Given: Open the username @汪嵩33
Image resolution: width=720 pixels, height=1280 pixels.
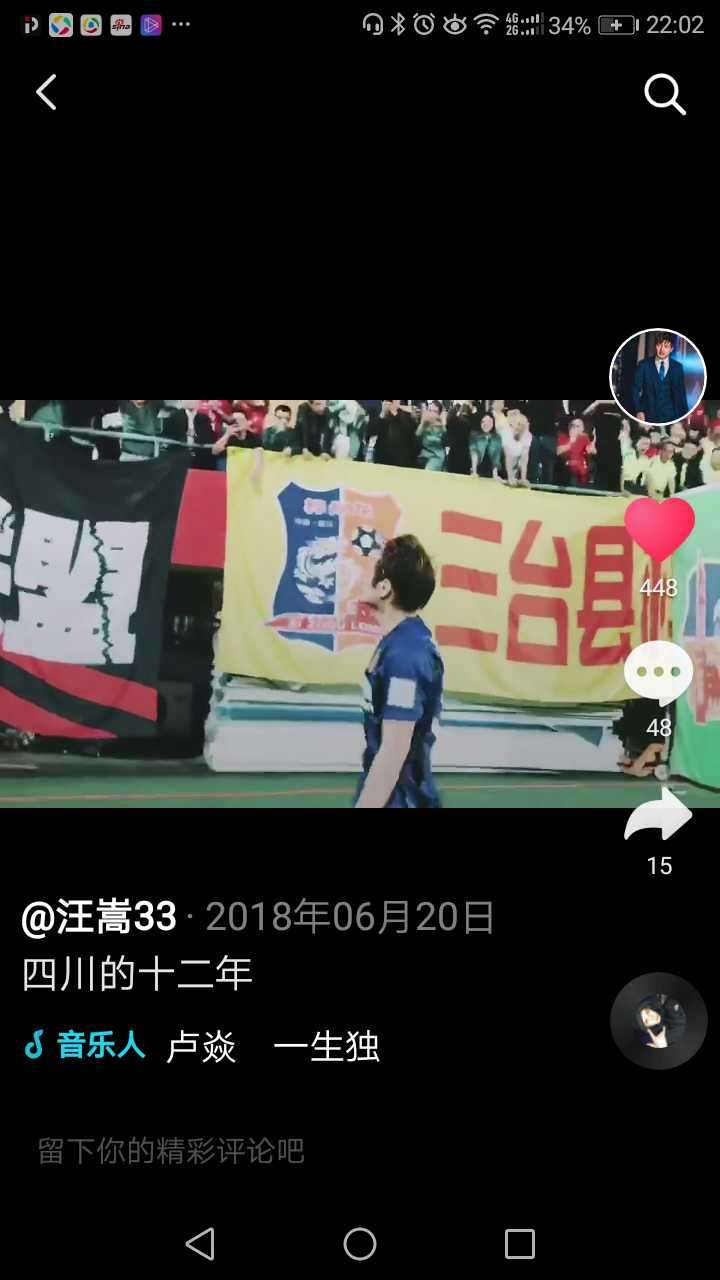Looking at the screenshot, I should (99, 917).
